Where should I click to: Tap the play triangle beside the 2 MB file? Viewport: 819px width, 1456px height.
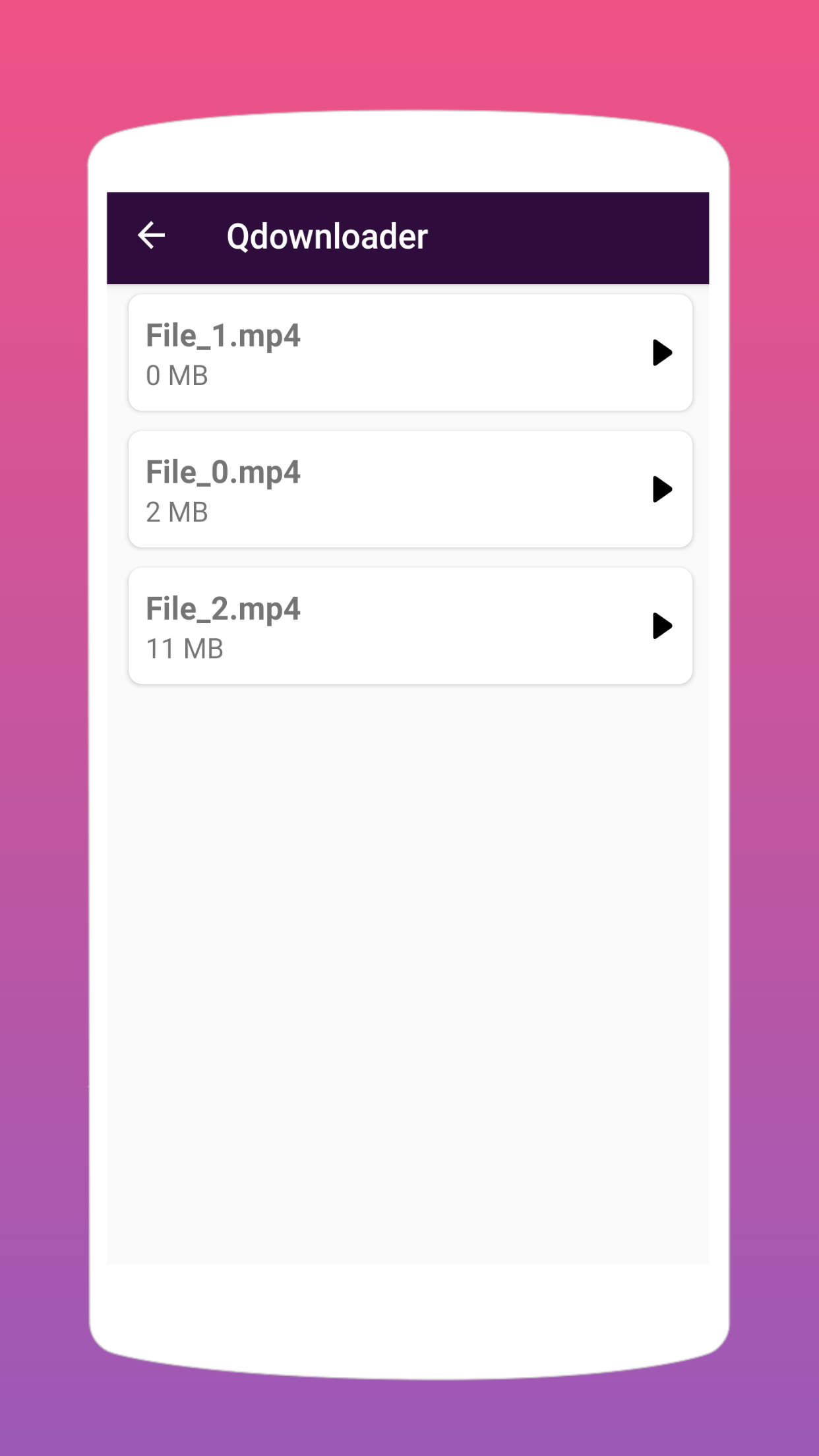(x=662, y=489)
